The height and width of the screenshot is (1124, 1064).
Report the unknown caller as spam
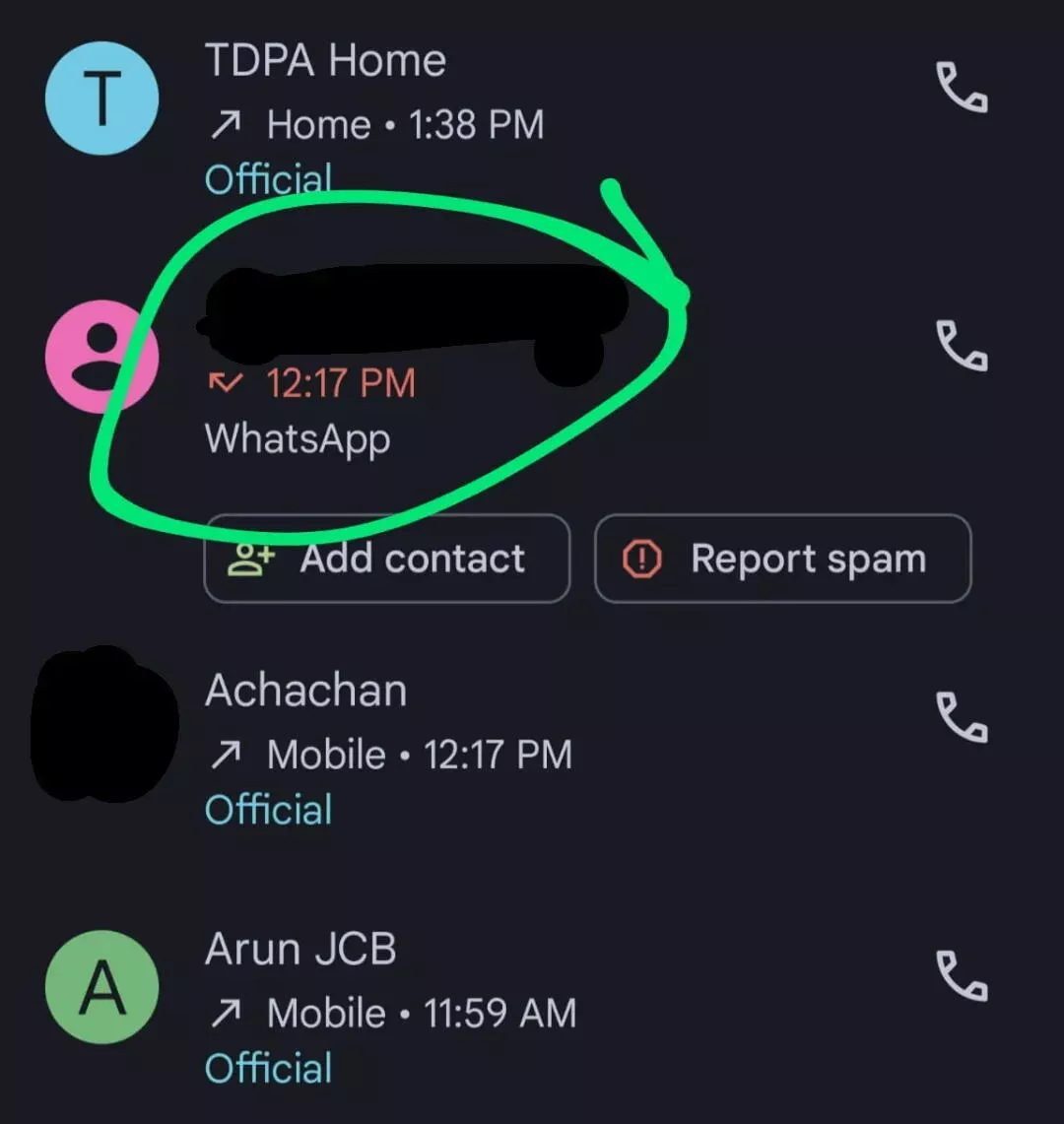pyautogui.click(x=782, y=559)
